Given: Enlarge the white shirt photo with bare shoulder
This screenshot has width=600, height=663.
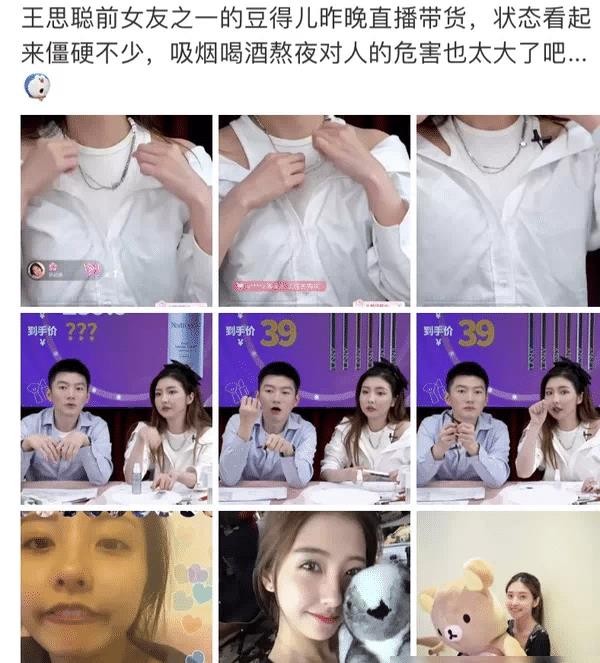Looking at the screenshot, I should click(x=314, y=210).
